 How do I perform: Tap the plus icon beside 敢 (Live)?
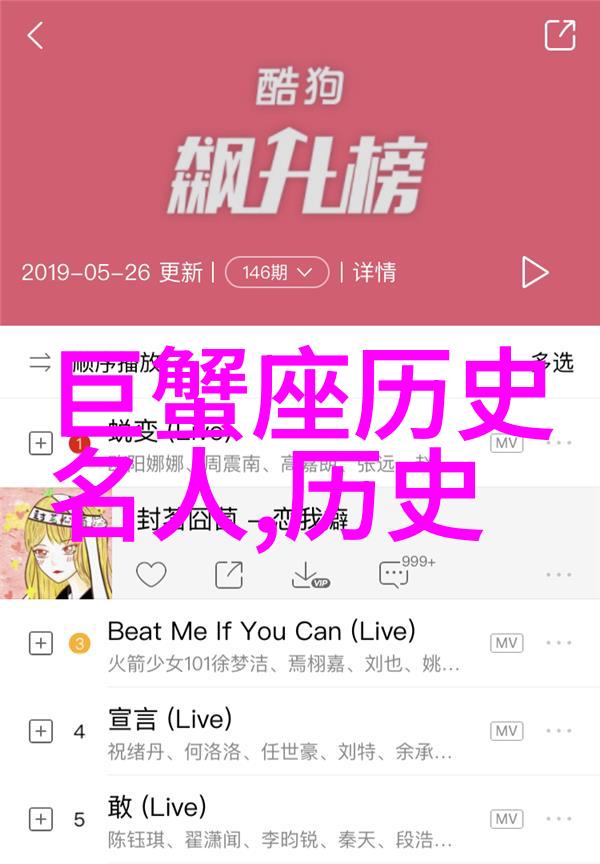(40, 819)
